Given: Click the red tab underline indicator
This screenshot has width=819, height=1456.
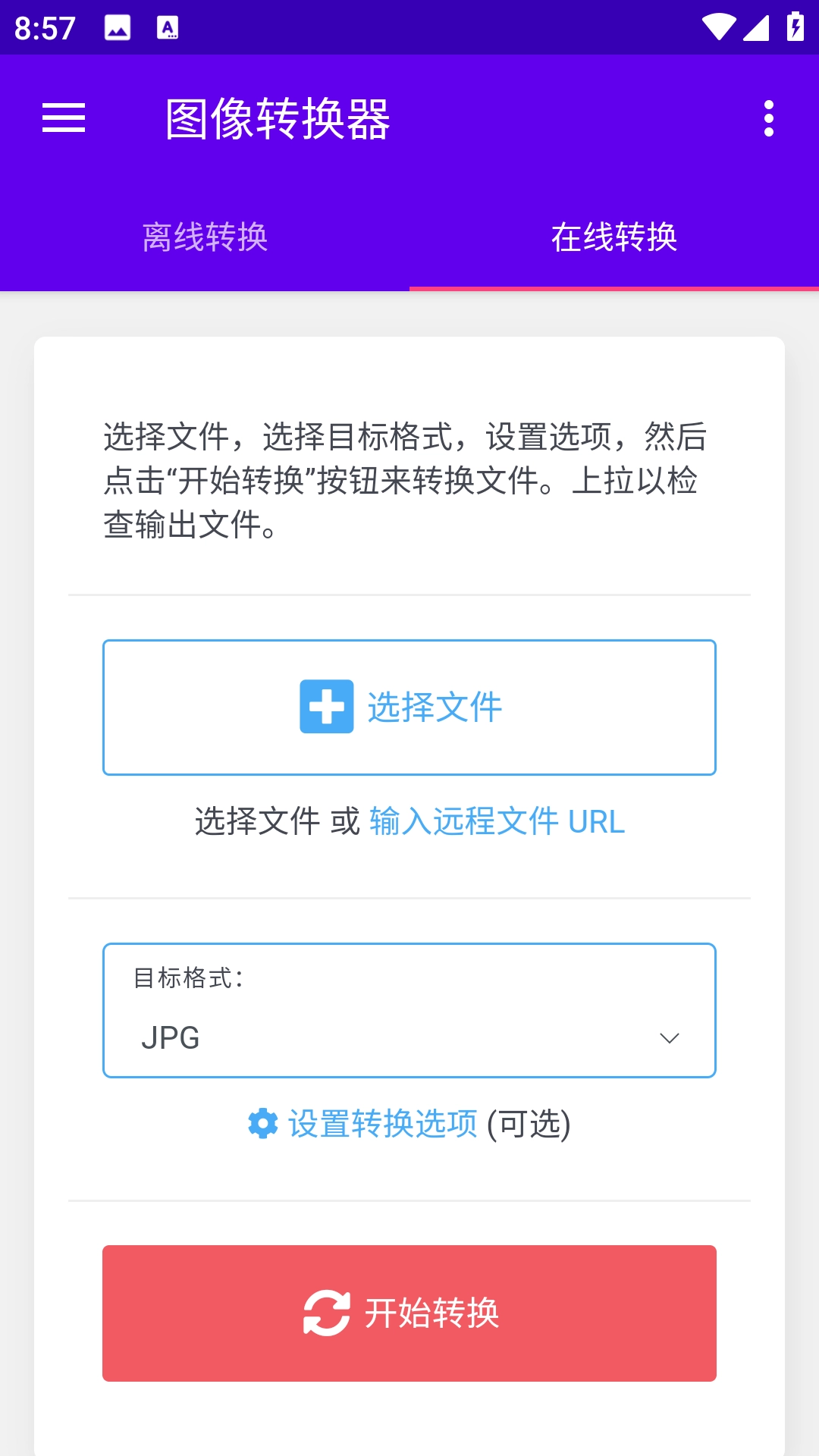Looking at the screenshot, I should click(614, 289).
